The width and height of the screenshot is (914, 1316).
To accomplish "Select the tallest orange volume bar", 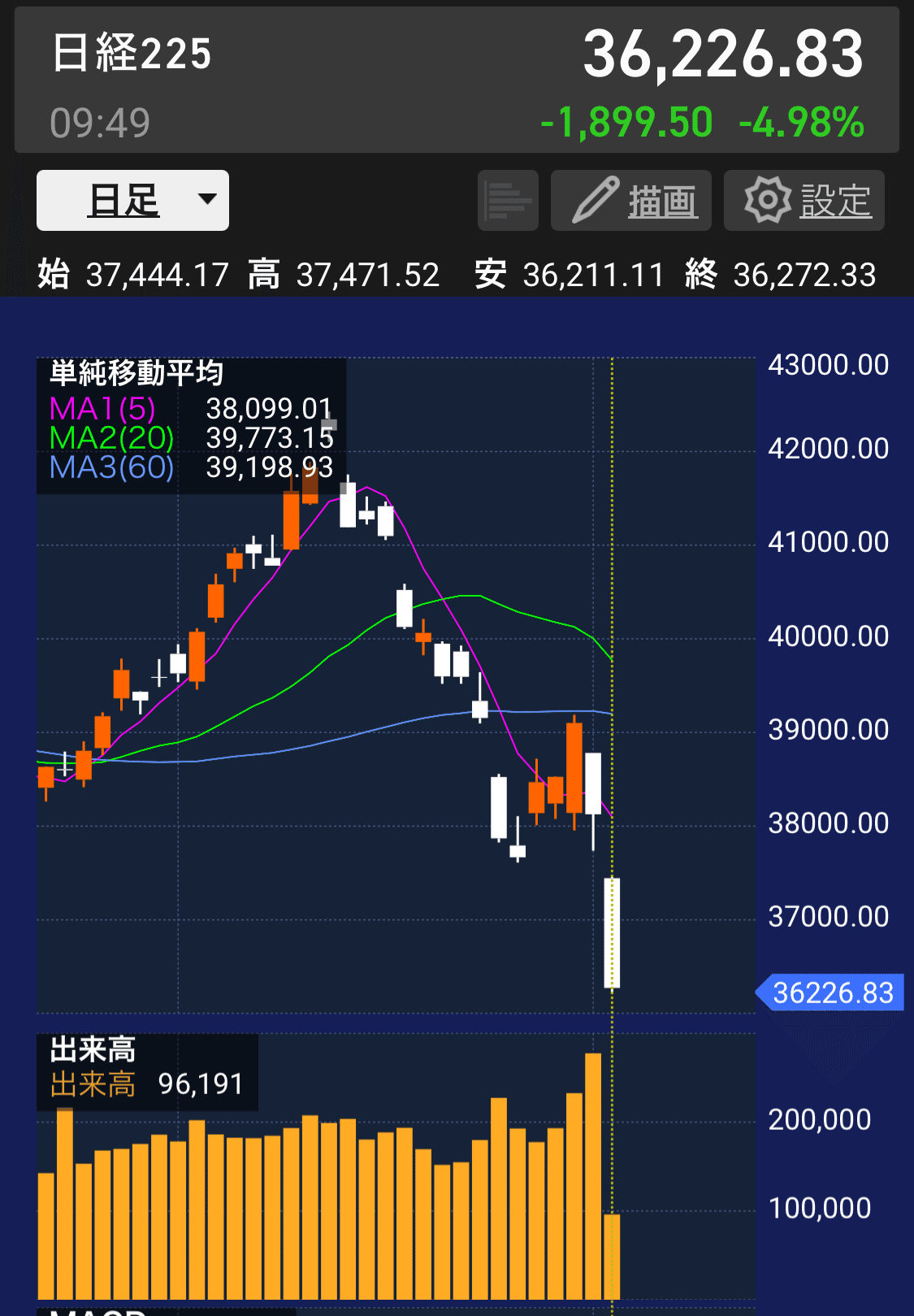I will [x=593, y=1162].
